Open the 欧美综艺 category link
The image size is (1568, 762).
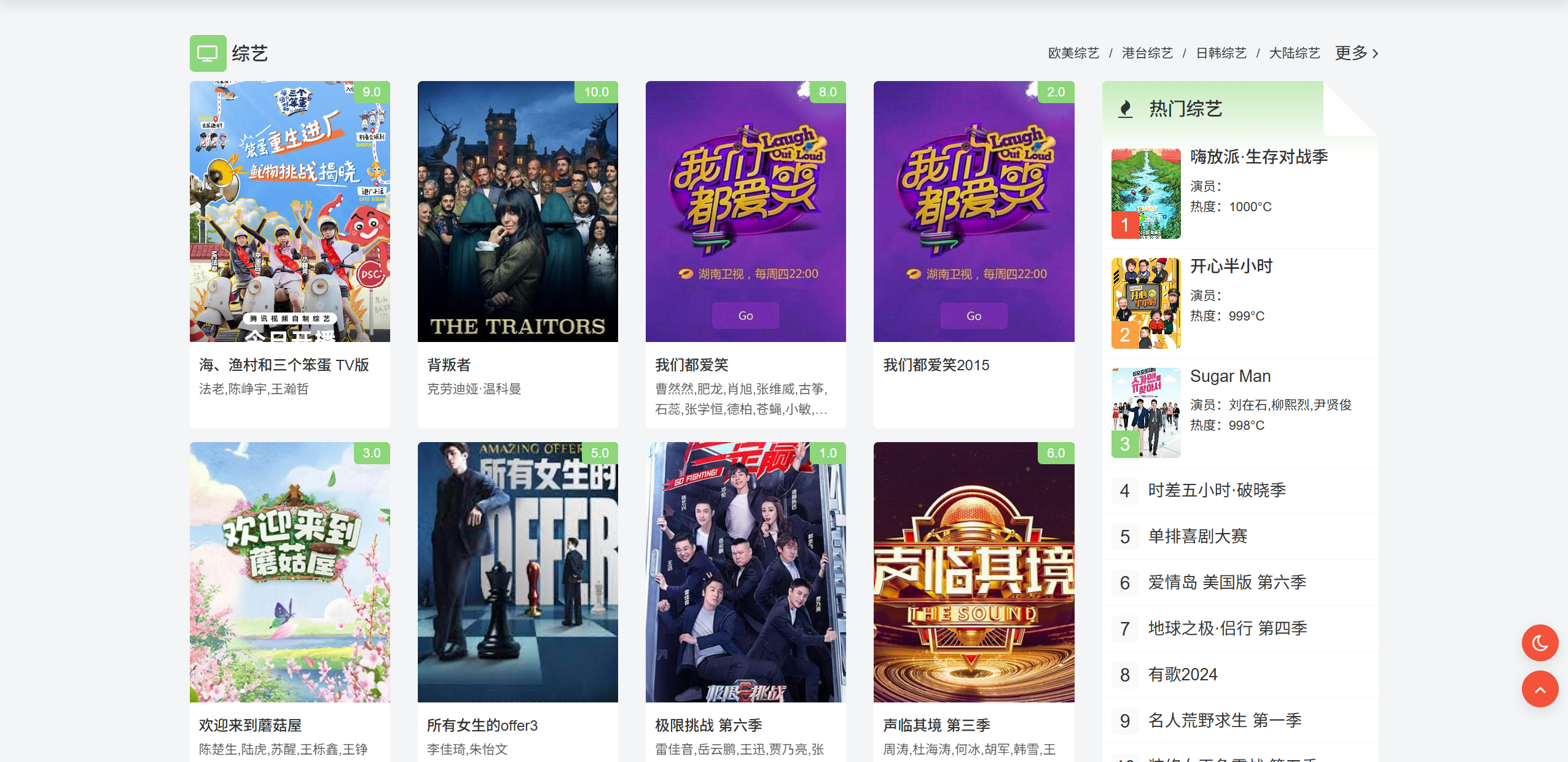coord(1073,53)
